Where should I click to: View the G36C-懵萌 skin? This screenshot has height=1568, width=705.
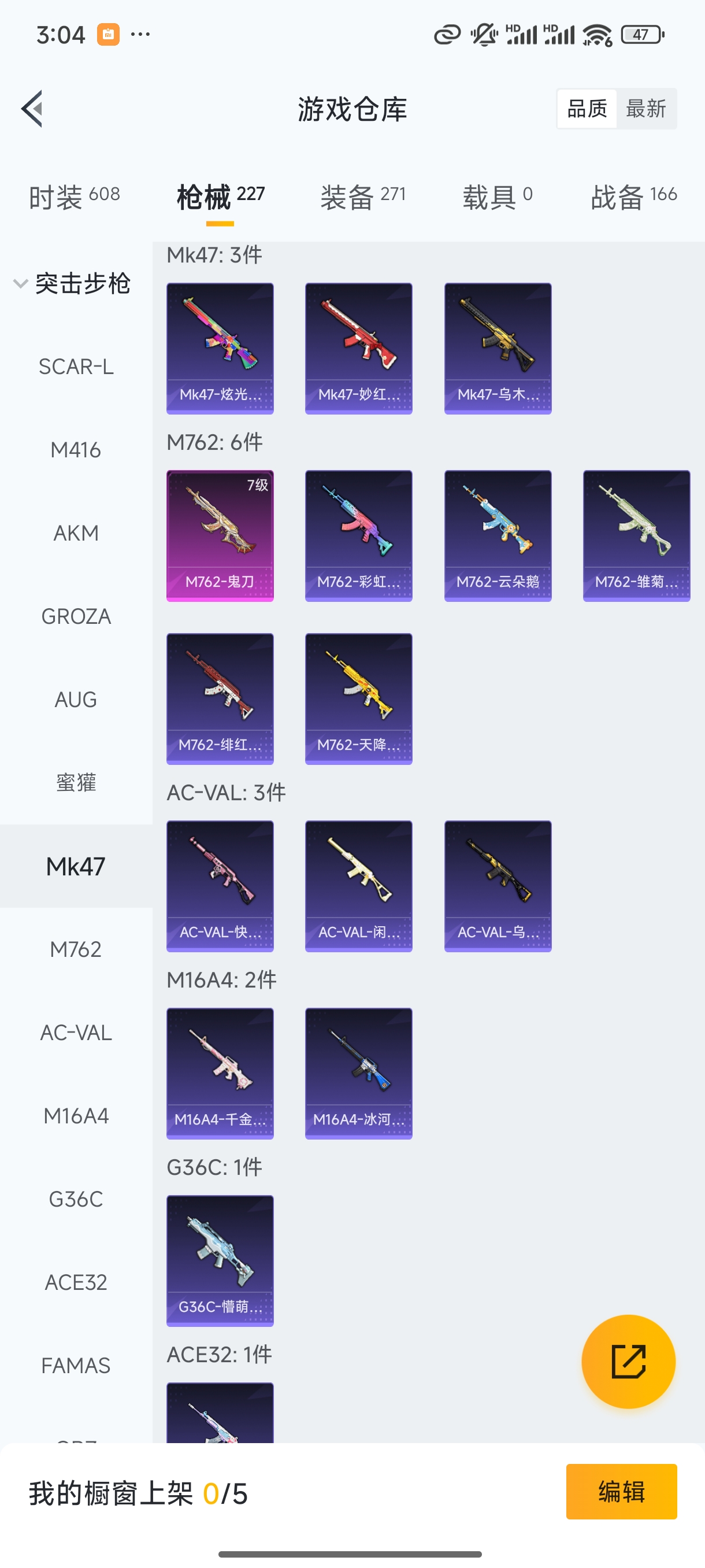pos(220,1260)
